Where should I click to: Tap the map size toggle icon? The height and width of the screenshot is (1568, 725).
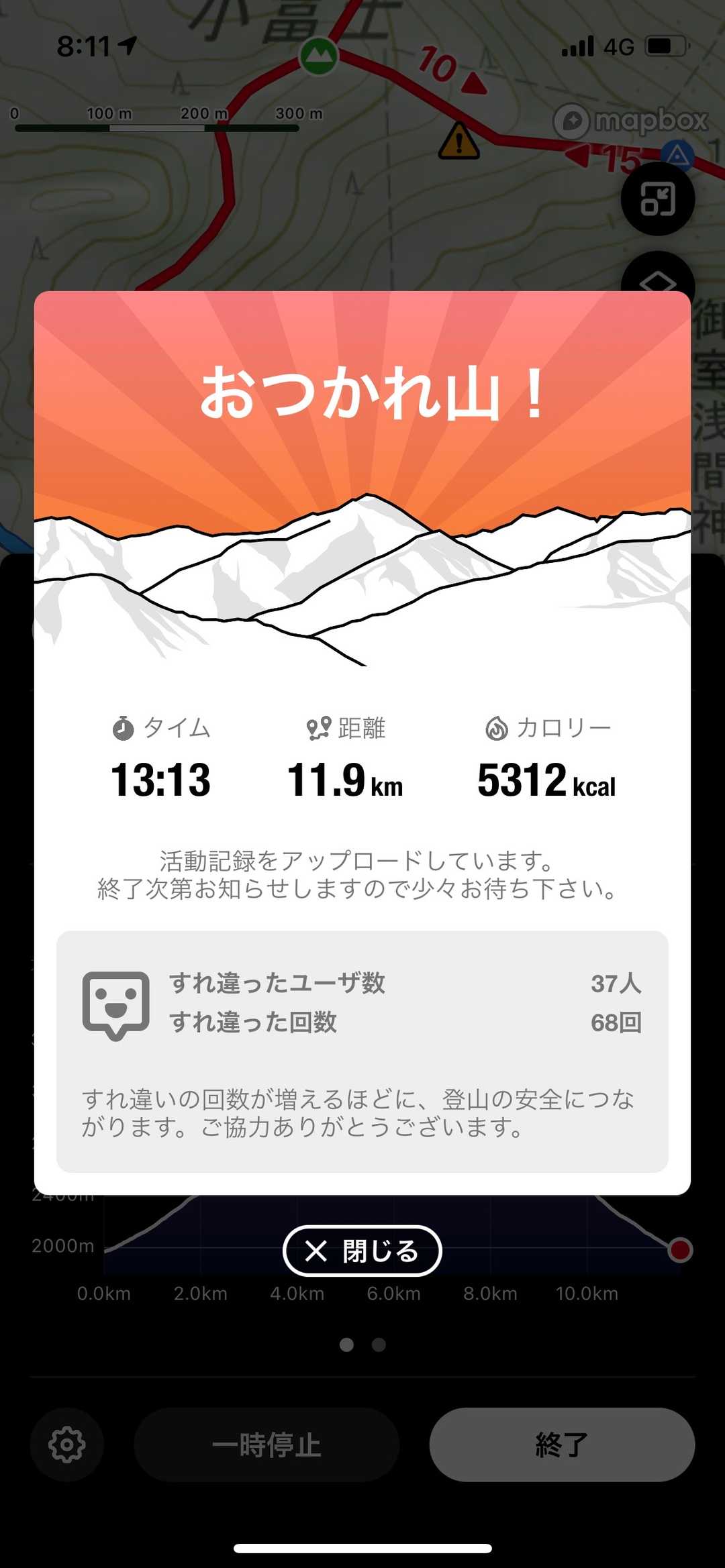click(657, 199)
